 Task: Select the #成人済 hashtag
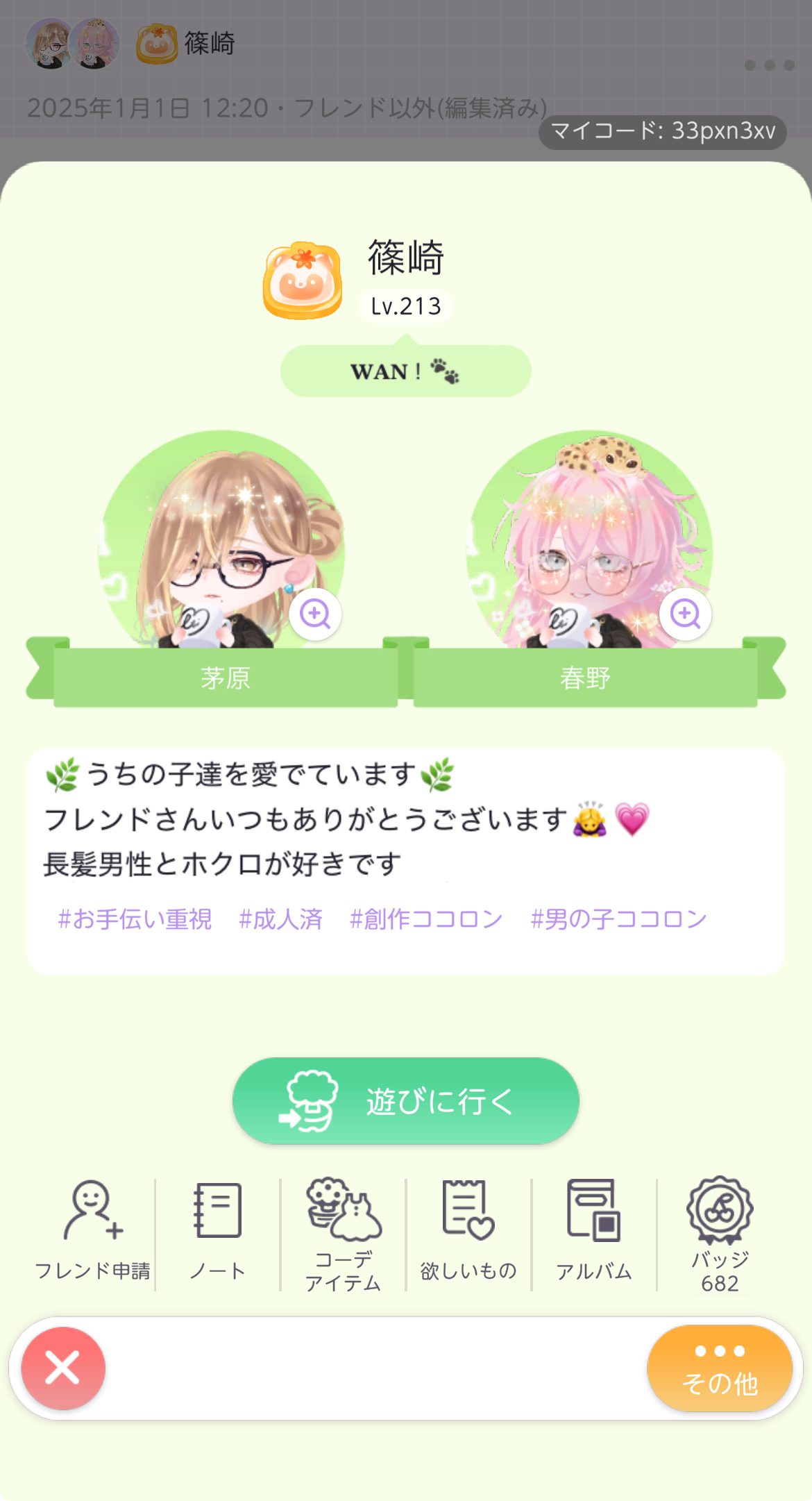coord(280,919)
